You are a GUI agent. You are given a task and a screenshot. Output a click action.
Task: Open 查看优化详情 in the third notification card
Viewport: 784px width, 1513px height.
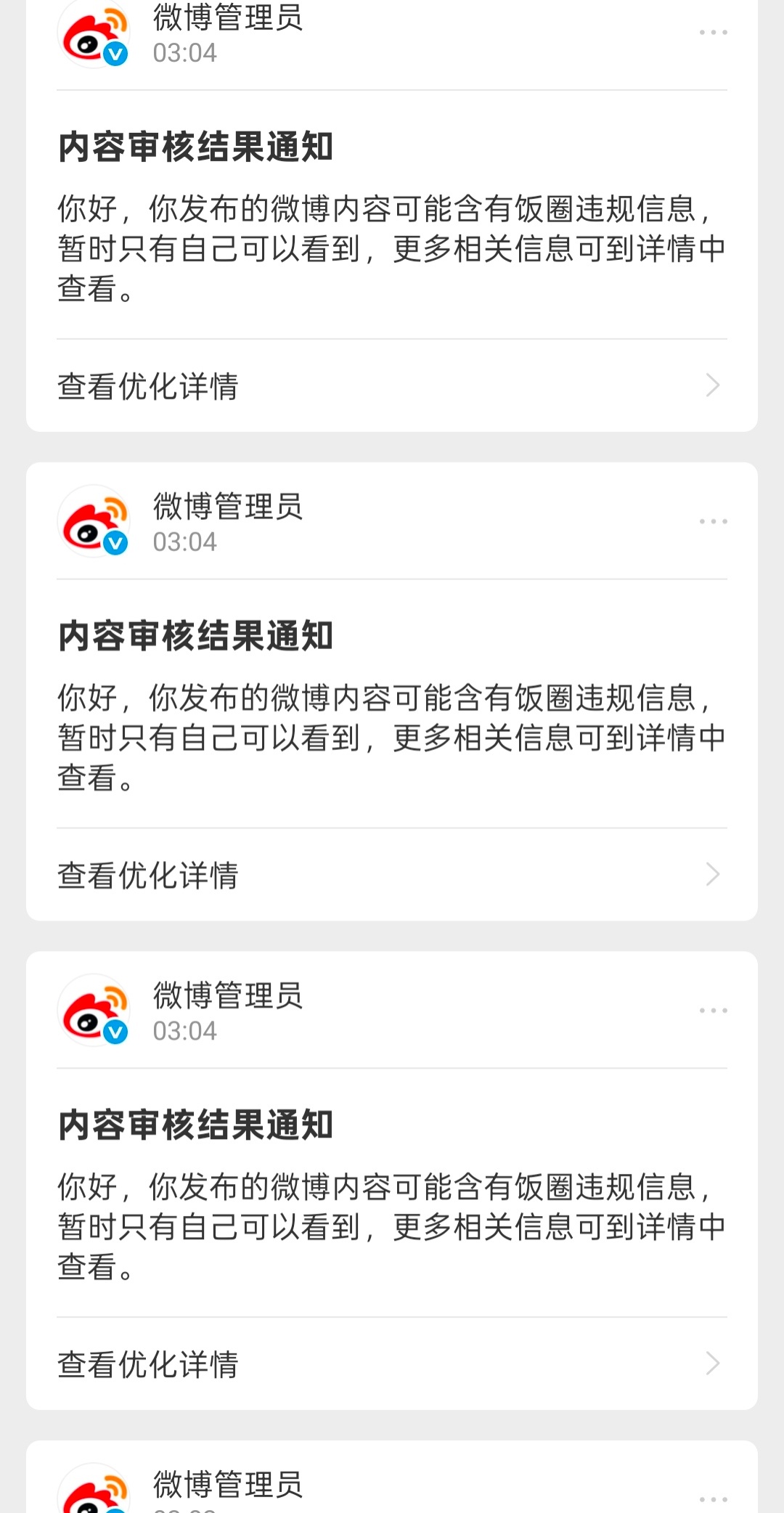[392, 1363]
